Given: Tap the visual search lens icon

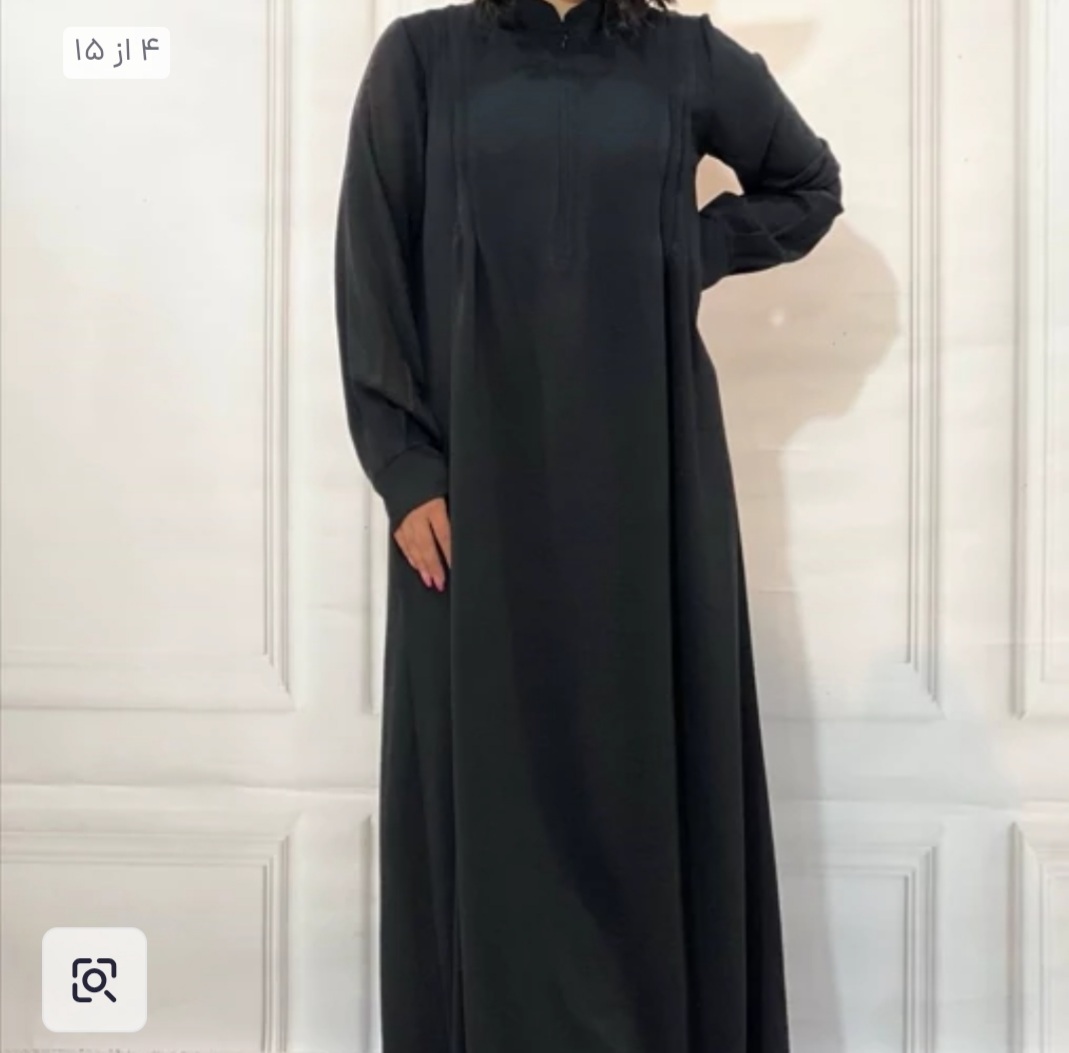Looking at the screenshot, I should click(x=94, y=980).
